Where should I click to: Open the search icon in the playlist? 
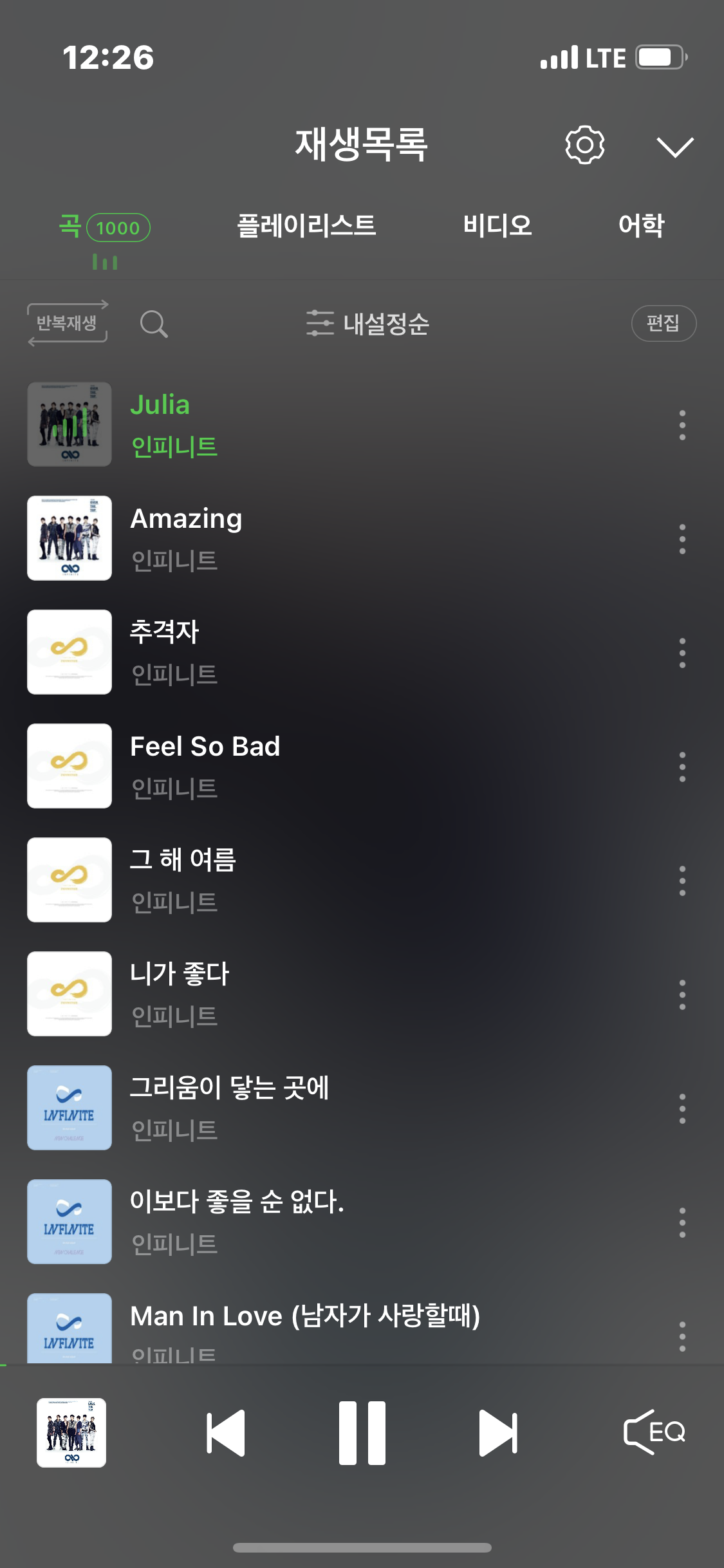(x=153, y=325)
